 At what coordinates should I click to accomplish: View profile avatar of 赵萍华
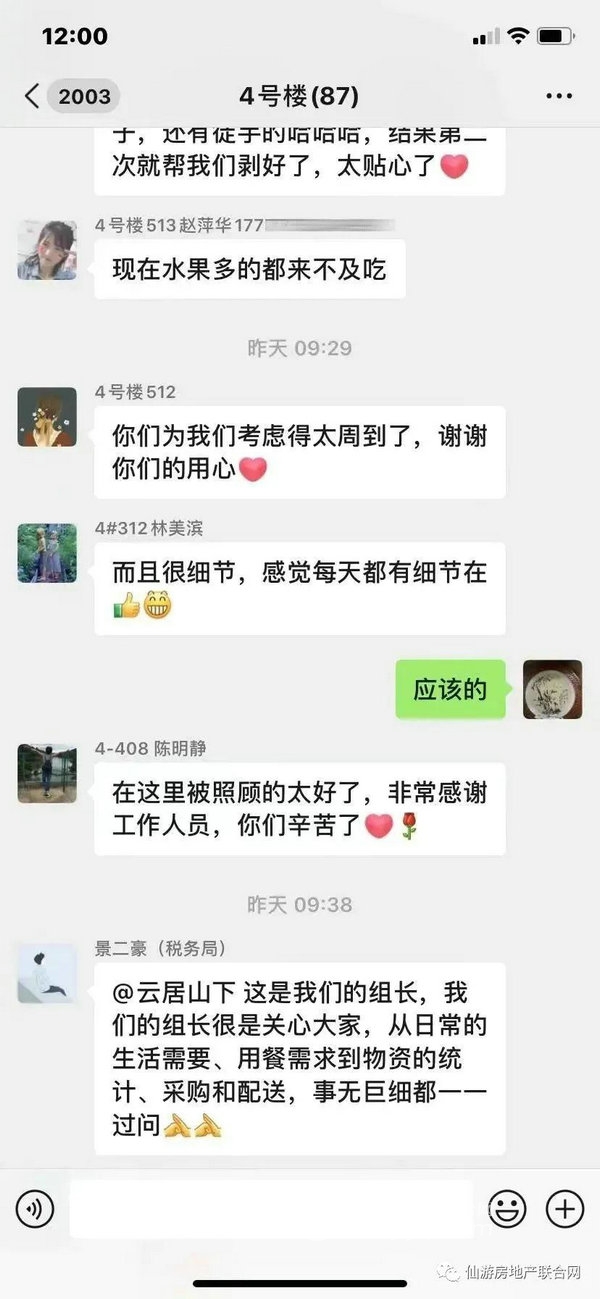tap(47, 250)
